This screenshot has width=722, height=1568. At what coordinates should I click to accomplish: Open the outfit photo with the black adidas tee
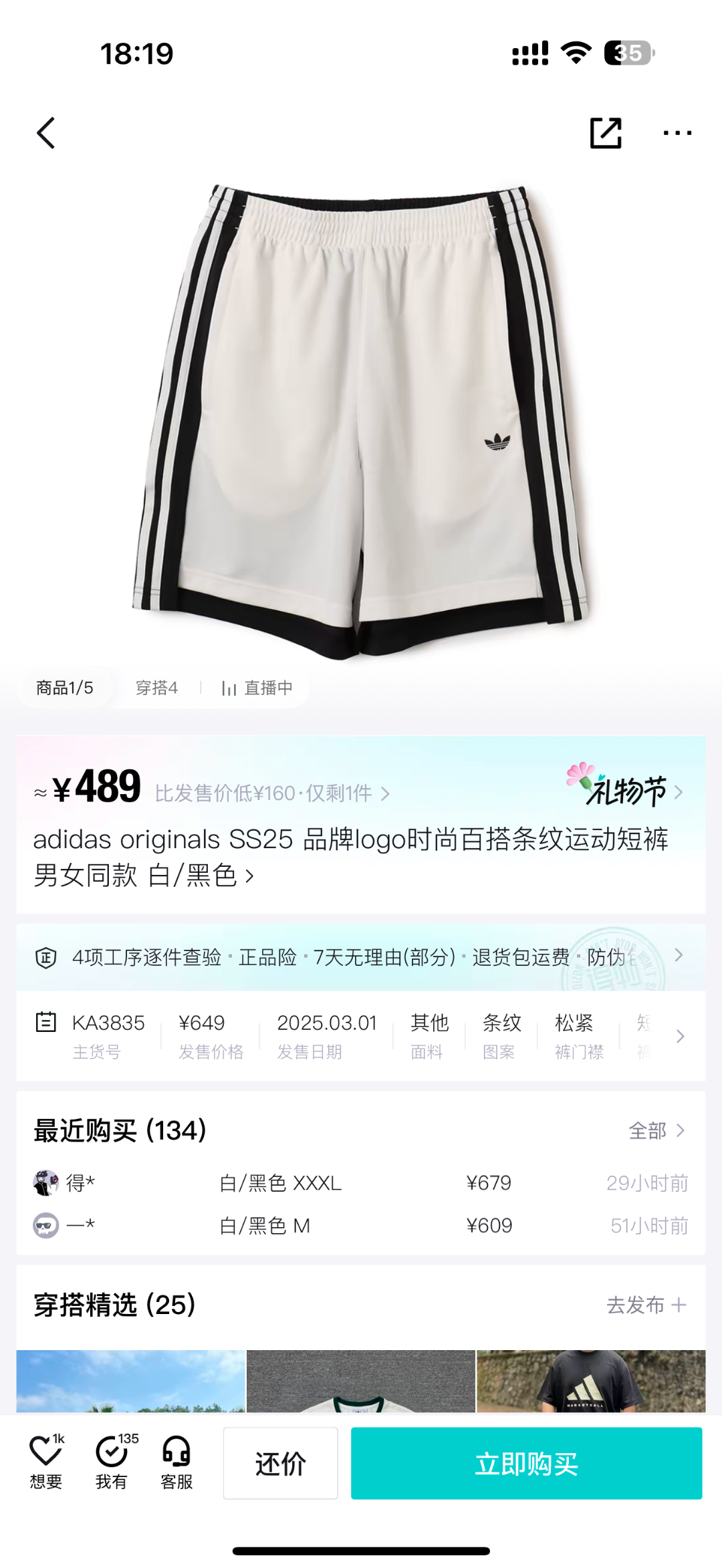click(x=591, y=1381)
